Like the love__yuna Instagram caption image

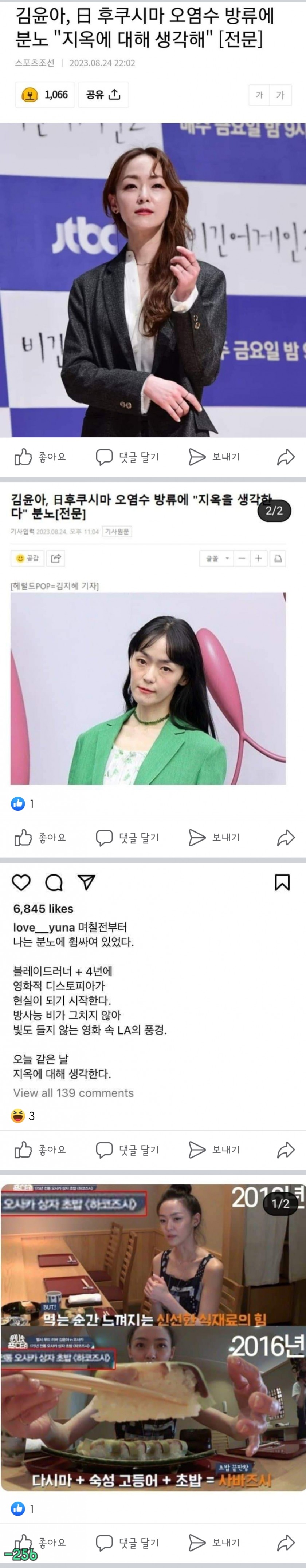click(x=40, y=1149)
